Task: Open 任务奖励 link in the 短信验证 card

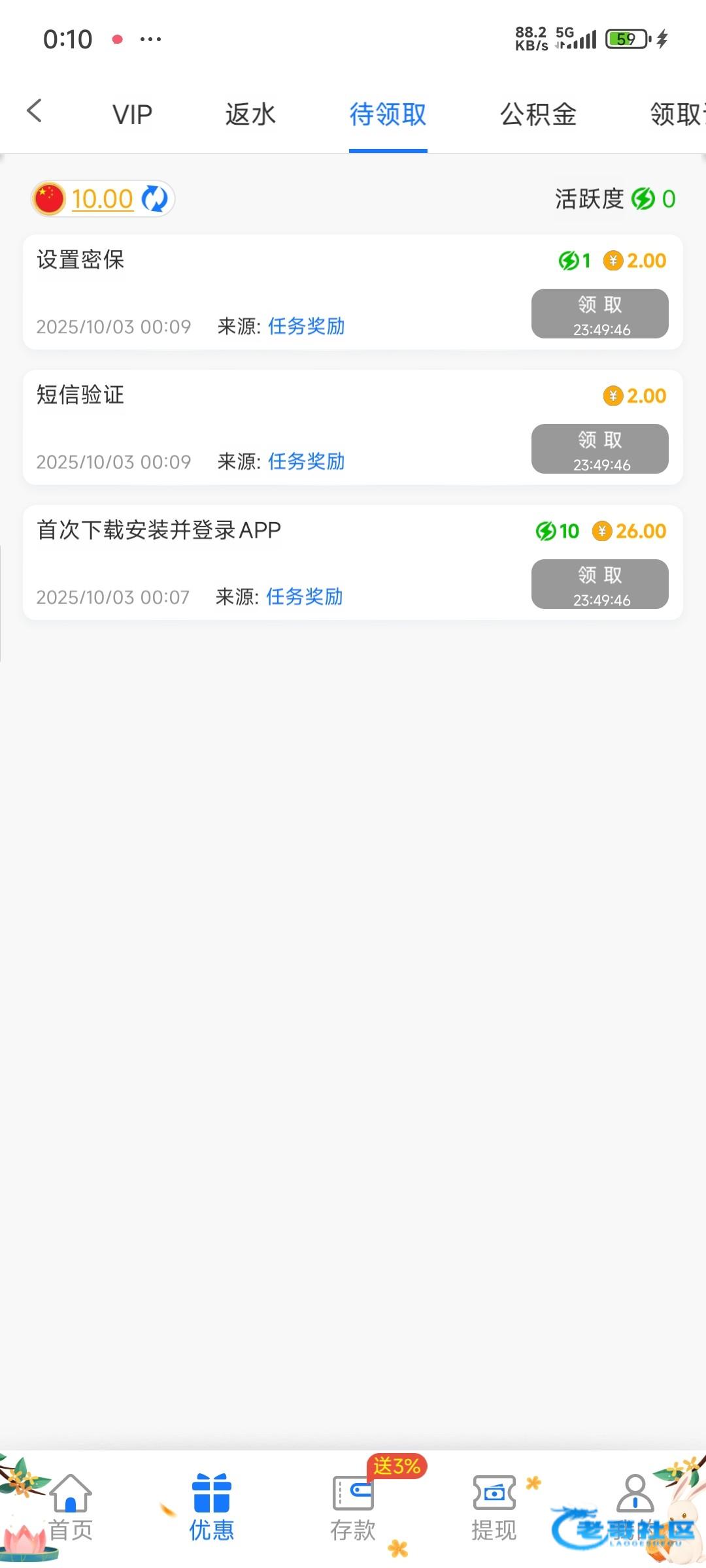Action: pyautogui.click(x=306, y=461)
